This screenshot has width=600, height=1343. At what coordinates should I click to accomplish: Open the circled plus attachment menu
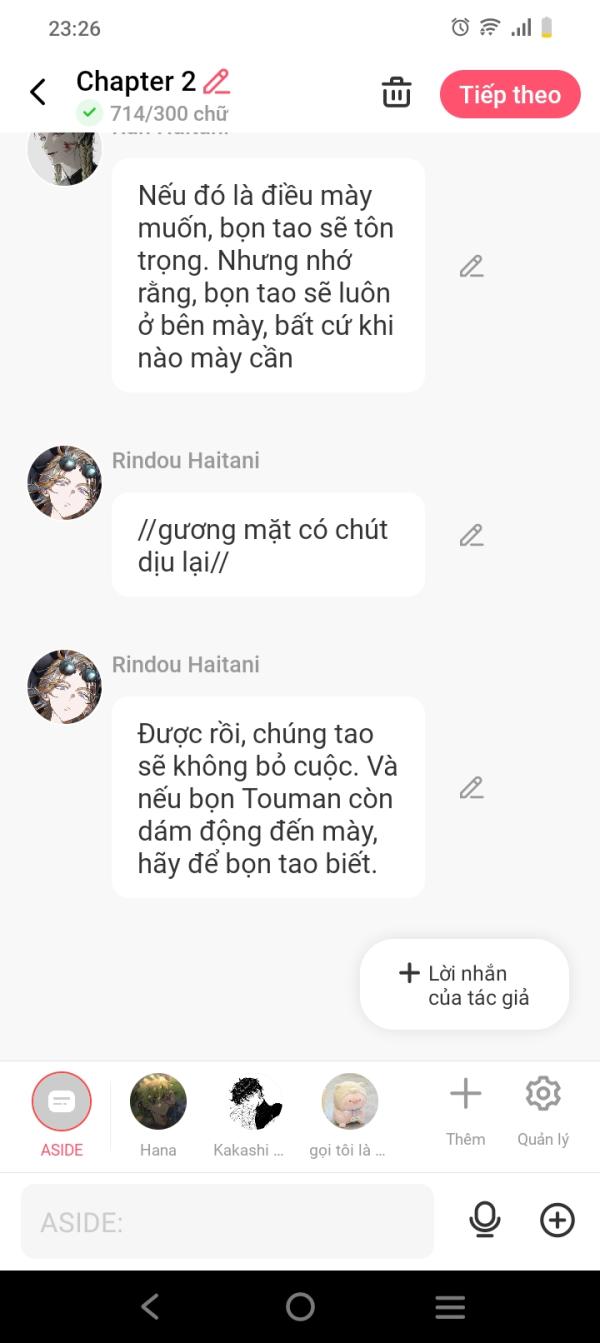tap(557, 1220)
